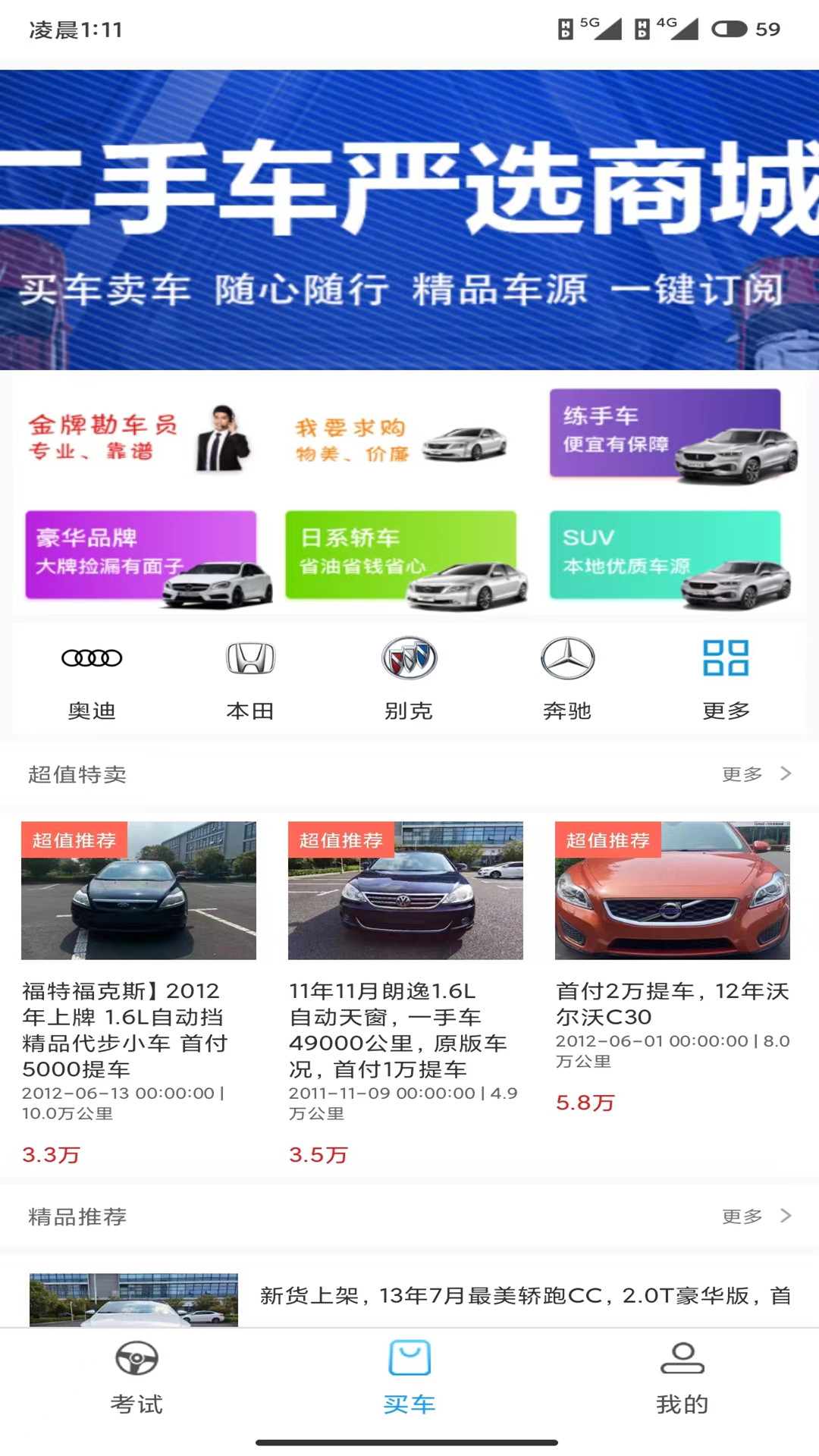Image resolution: width=819 pixels, height=1456 pixels.
Task: Tap the 考试 steering wheel icon
Action: (x=137, y=1361)
